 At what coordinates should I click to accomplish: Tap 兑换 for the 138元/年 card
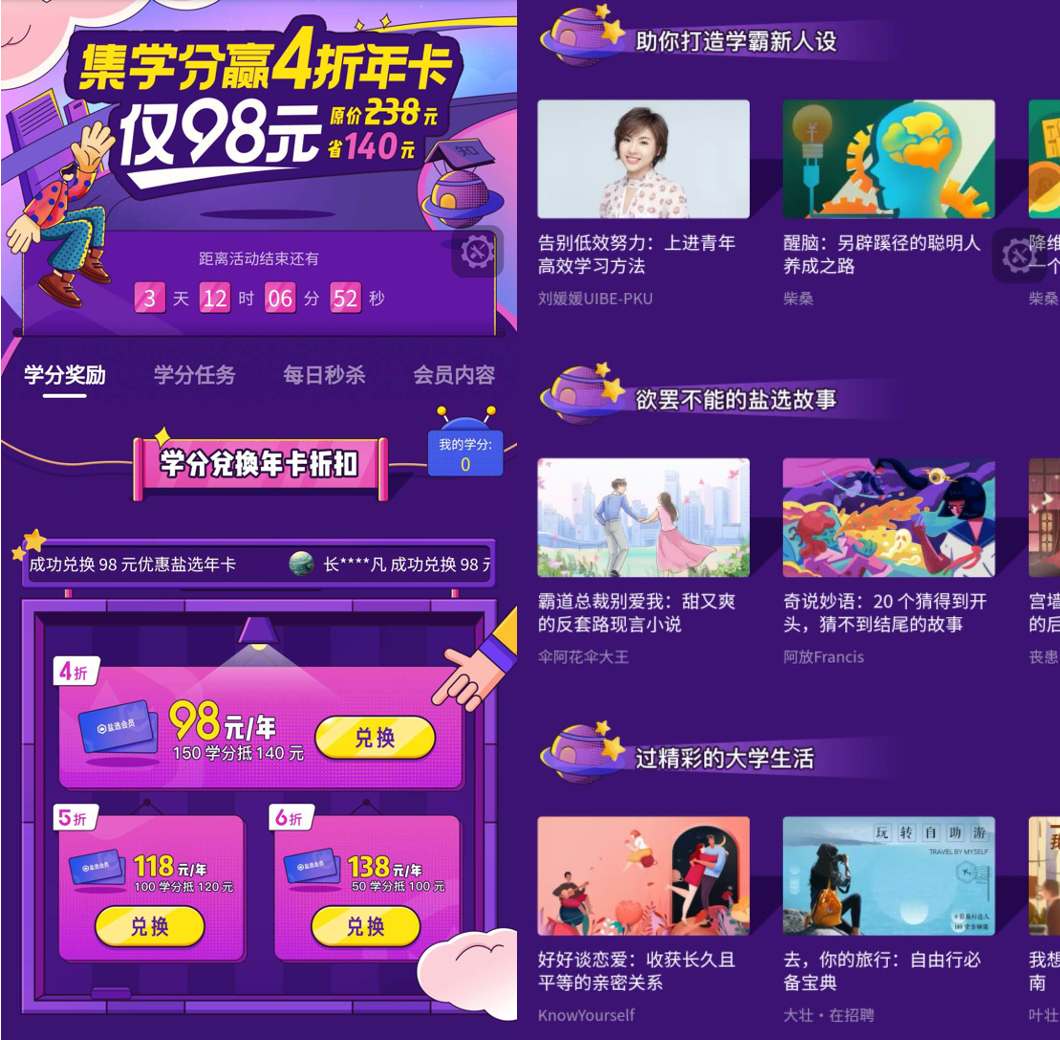coord(365,927)
